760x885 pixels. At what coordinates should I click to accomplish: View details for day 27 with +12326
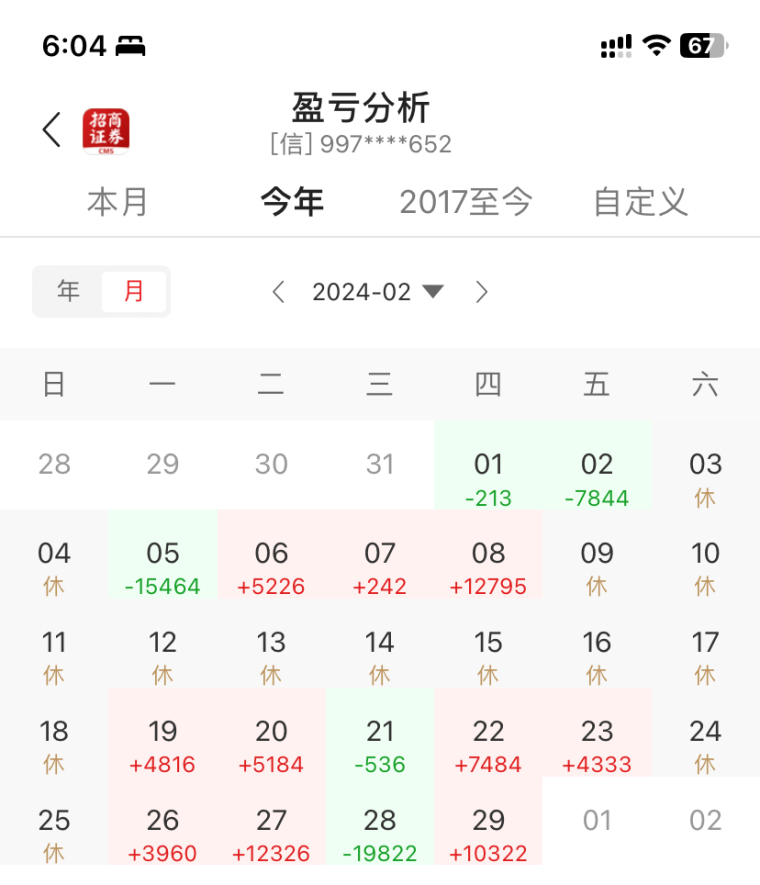271,834
